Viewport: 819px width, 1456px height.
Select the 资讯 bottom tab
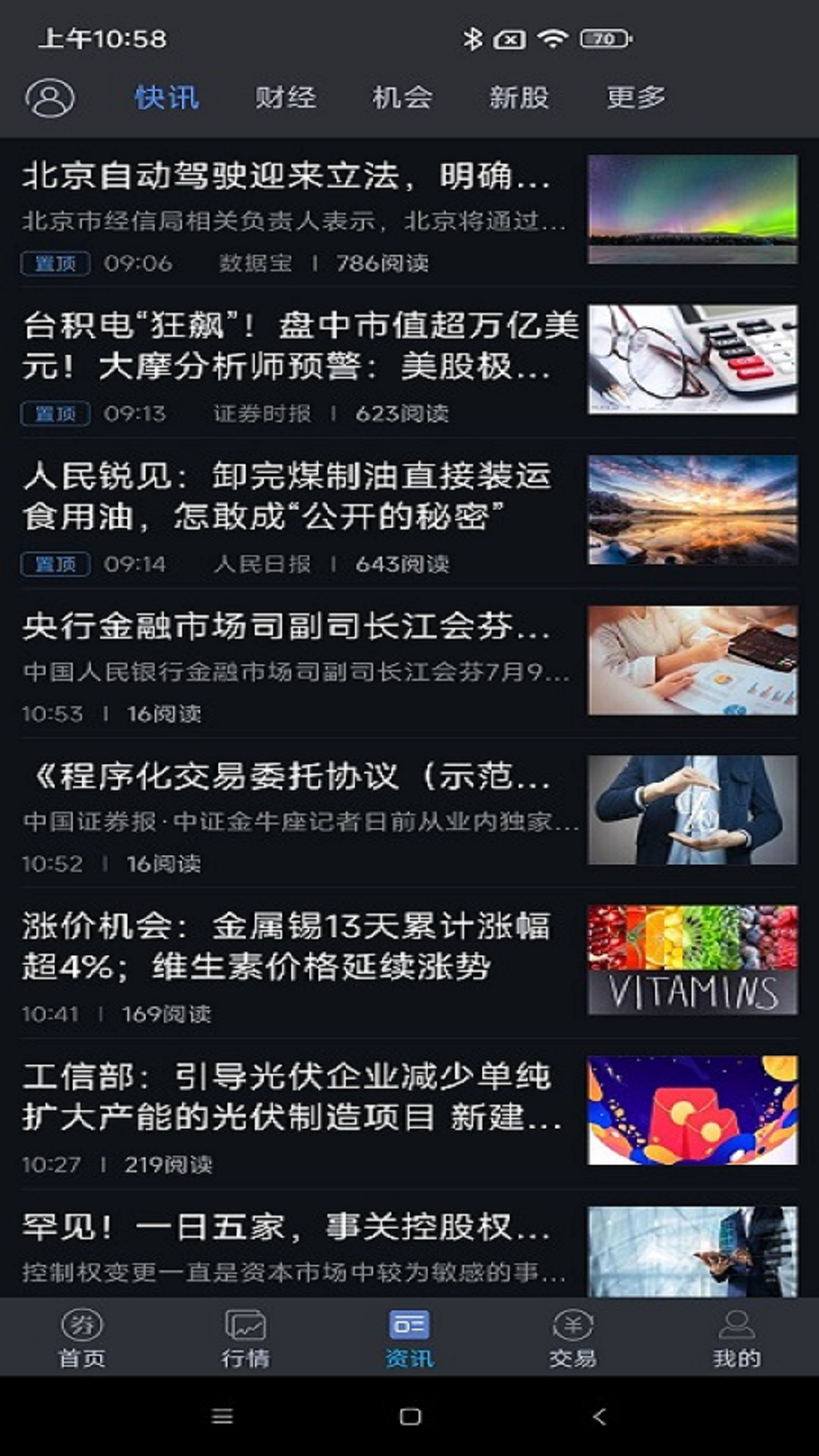pyautogui.click(x=409, y=1338)
